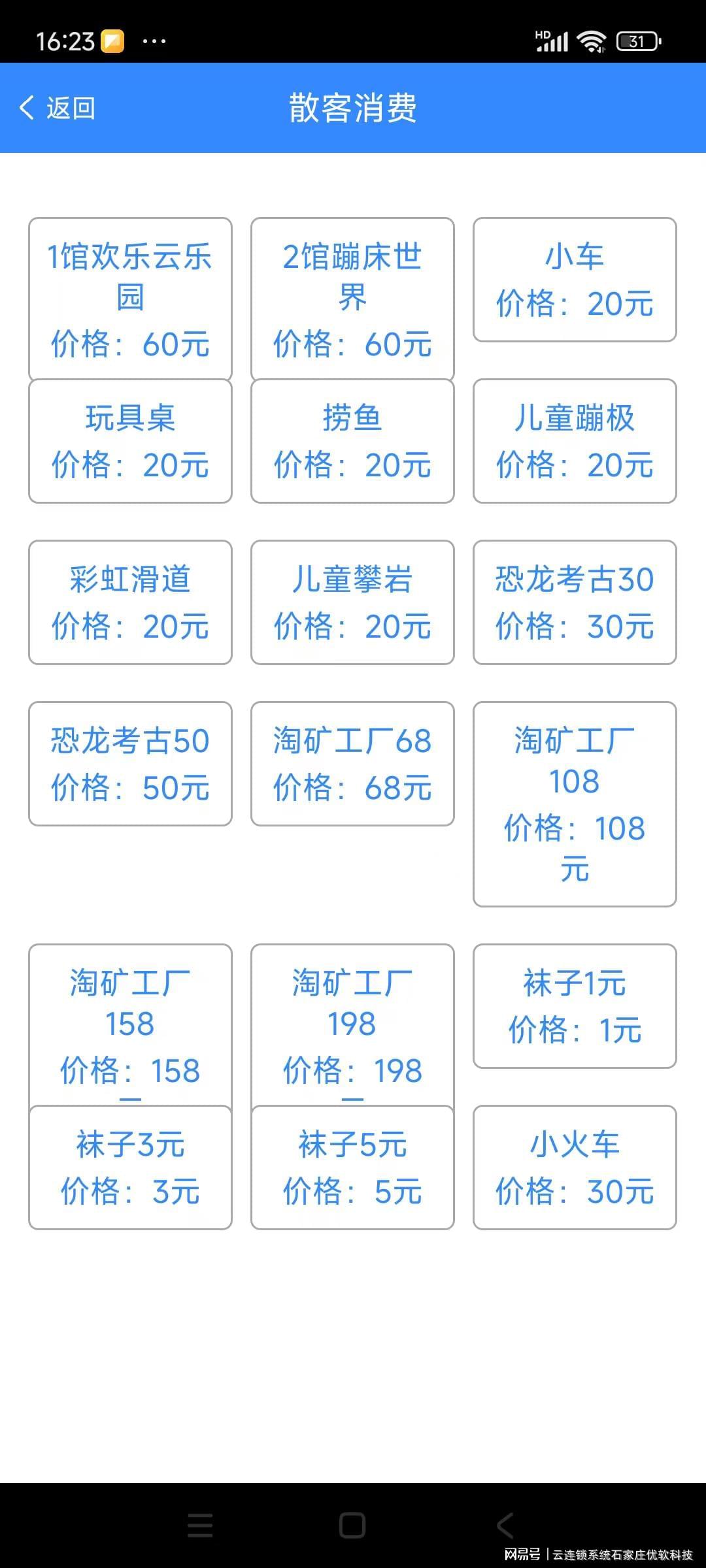Select the 恐龙考古30 item
The width and height of the screenshot is (706, 1568).
click(x=575, y=602)
